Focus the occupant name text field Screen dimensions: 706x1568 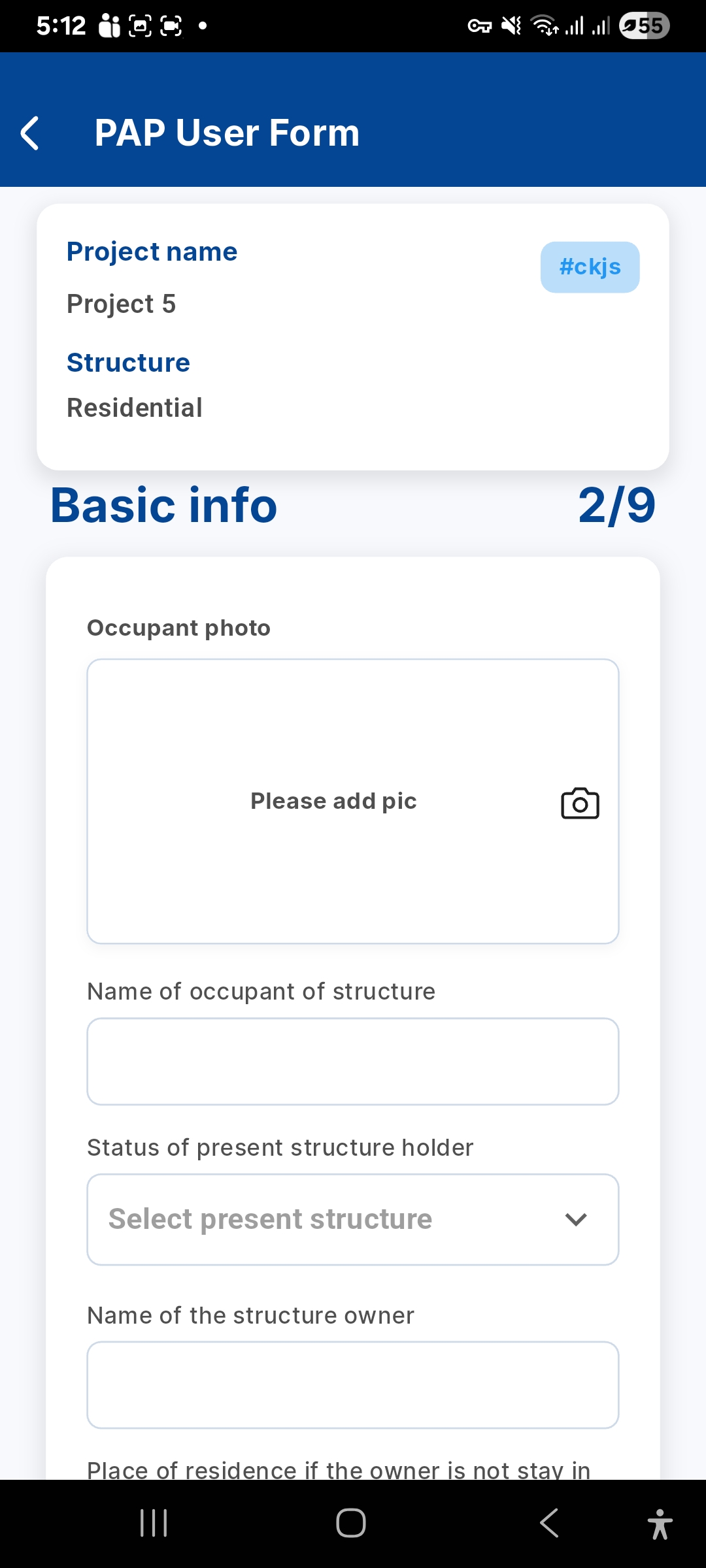pos(353,1062)
